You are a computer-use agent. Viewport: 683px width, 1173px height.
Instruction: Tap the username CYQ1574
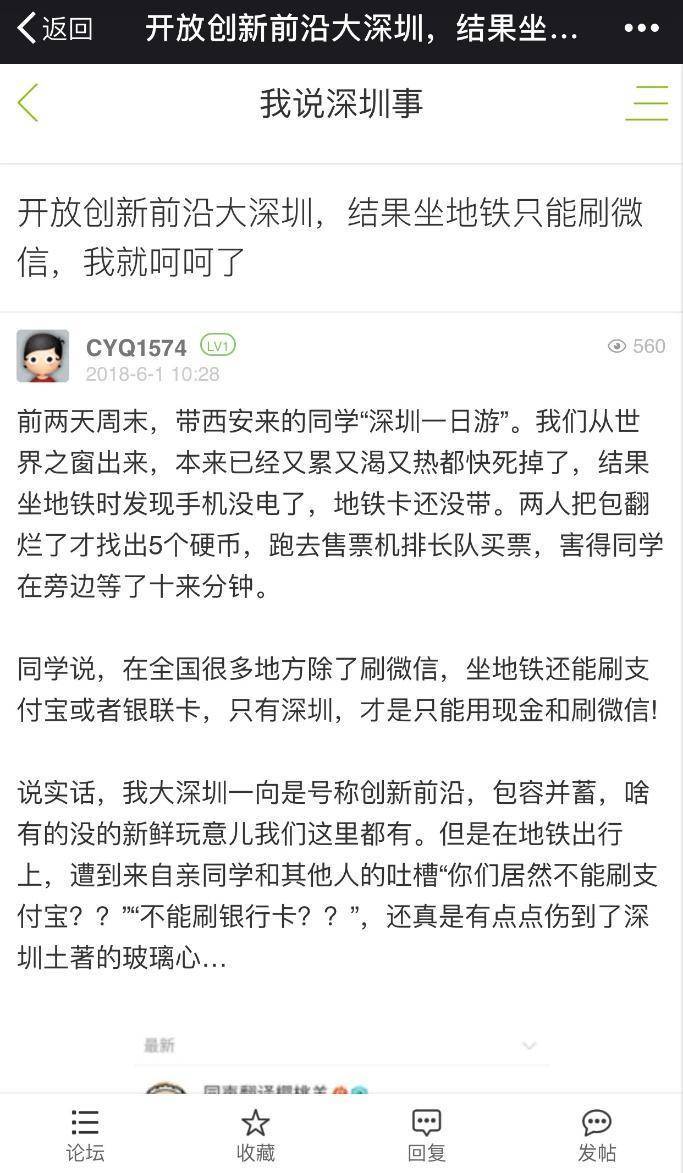(136, 347)
